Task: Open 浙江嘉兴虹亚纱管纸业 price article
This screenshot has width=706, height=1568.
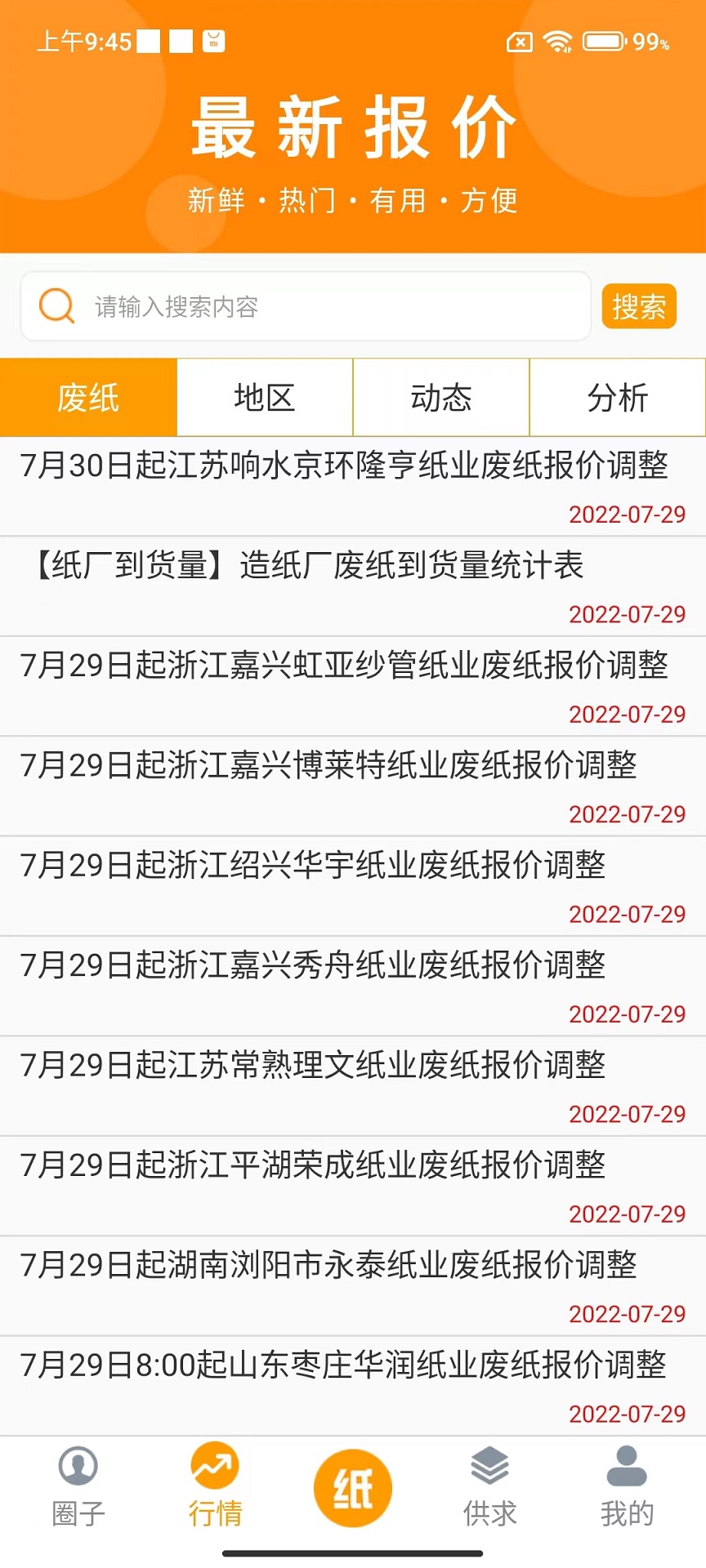Action: point(344,666)
